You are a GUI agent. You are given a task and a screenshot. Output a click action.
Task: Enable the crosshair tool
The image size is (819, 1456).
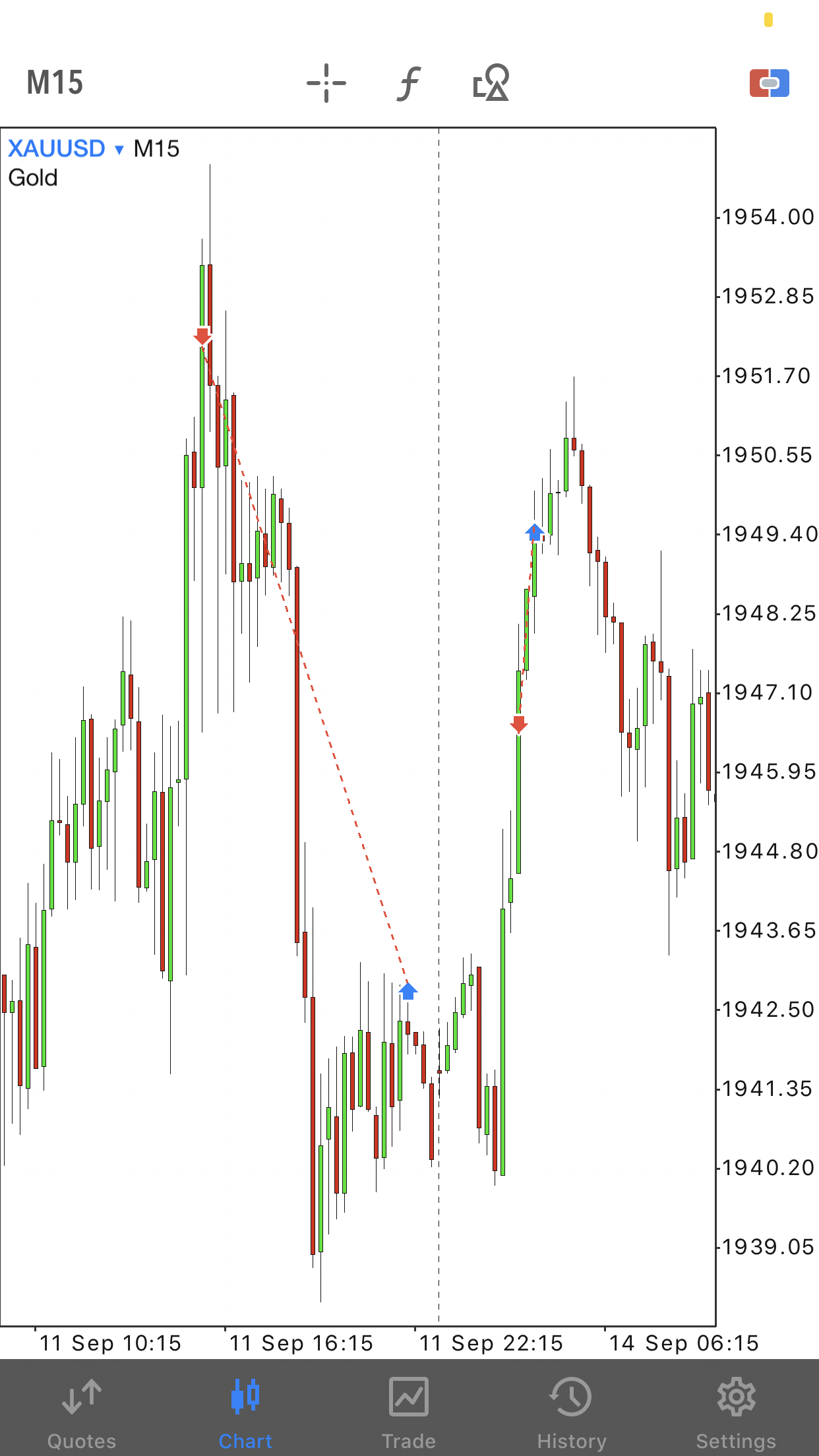pos(326,83)
